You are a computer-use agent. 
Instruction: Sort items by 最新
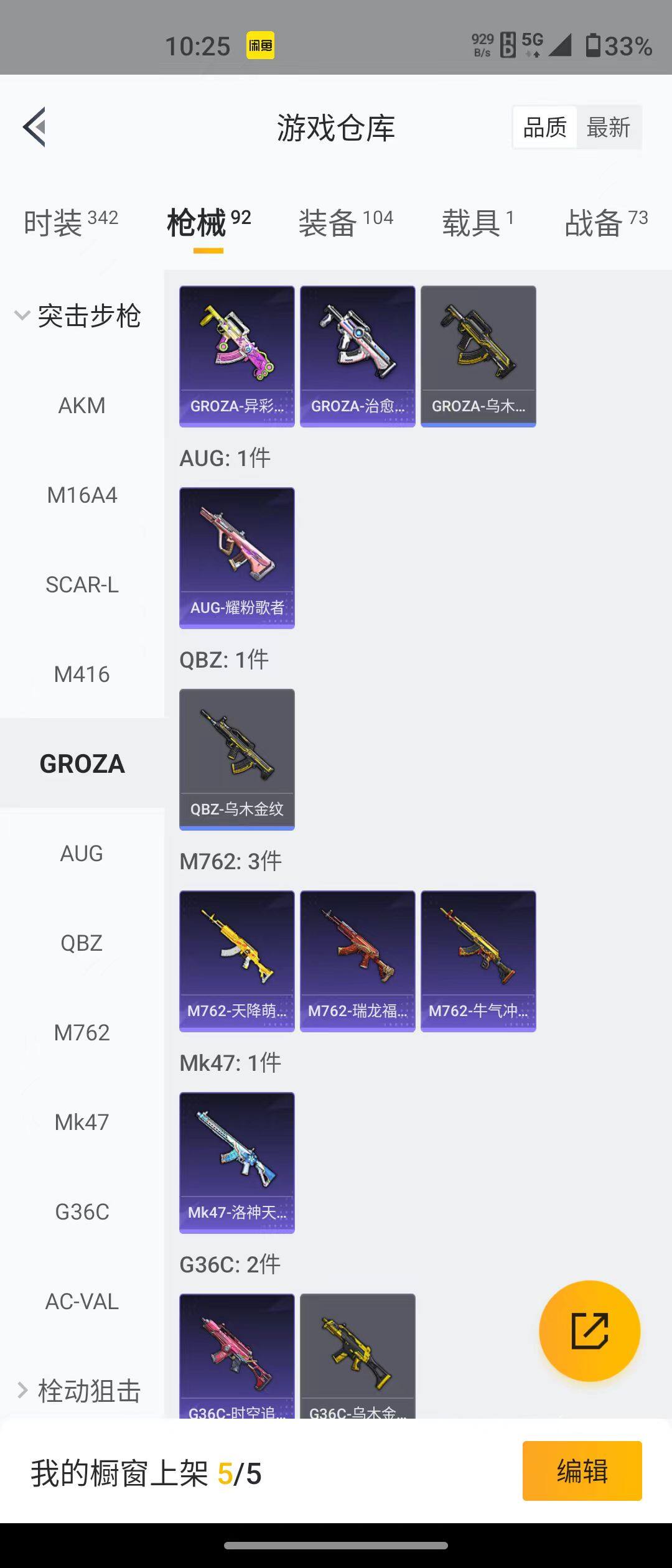point(608,128)
